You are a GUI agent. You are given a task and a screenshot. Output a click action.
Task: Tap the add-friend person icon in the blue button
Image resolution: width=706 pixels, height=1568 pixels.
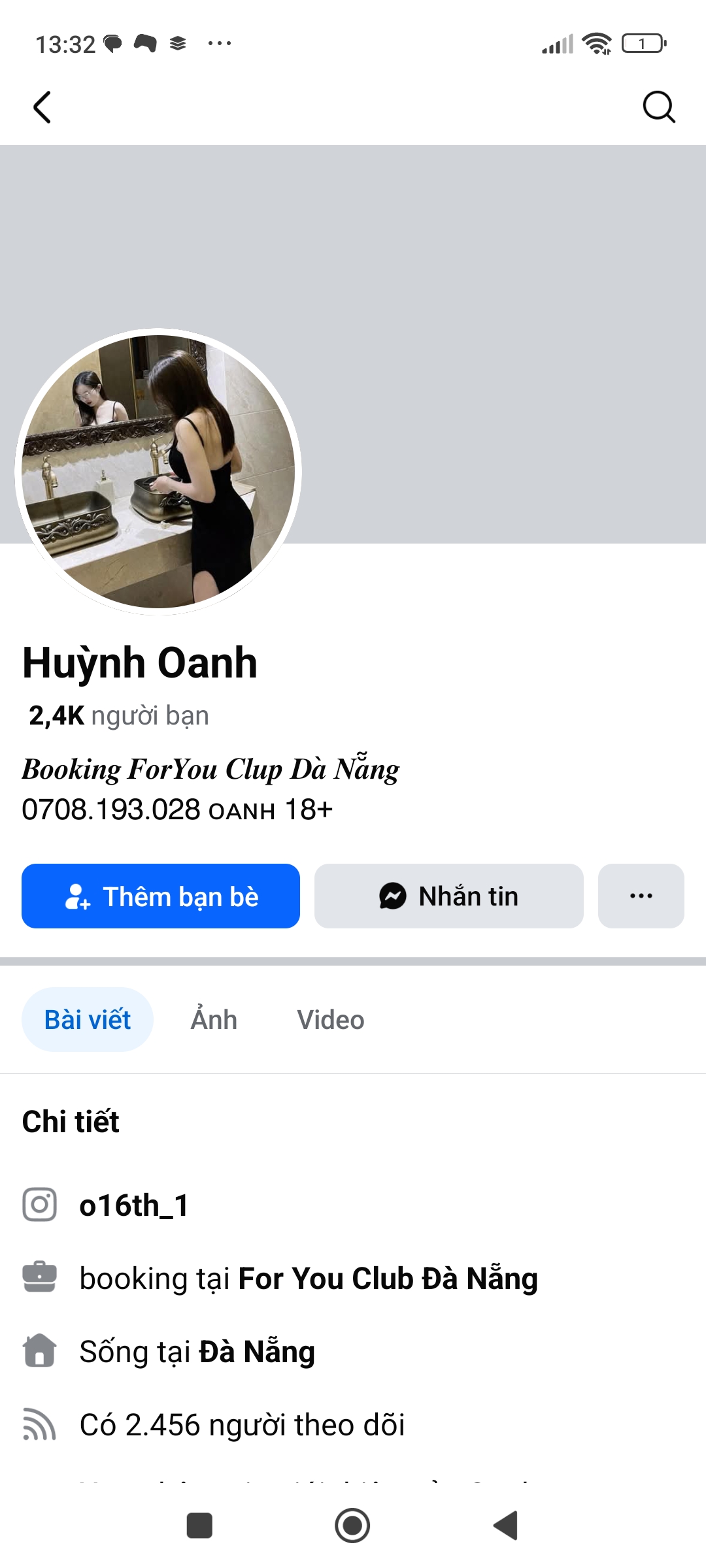[x=78, y=896]
